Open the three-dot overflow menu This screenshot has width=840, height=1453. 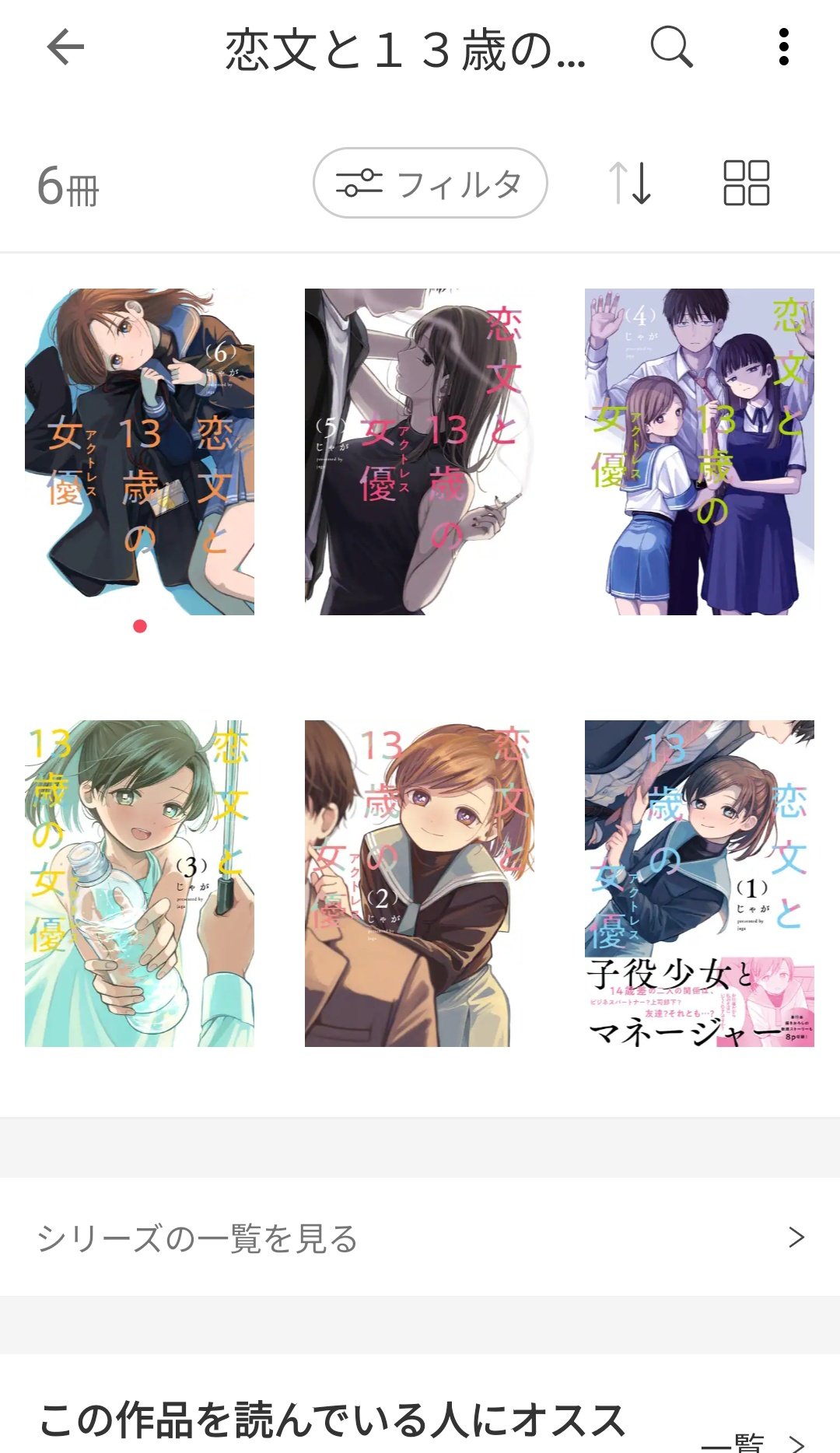pos(784,47)
